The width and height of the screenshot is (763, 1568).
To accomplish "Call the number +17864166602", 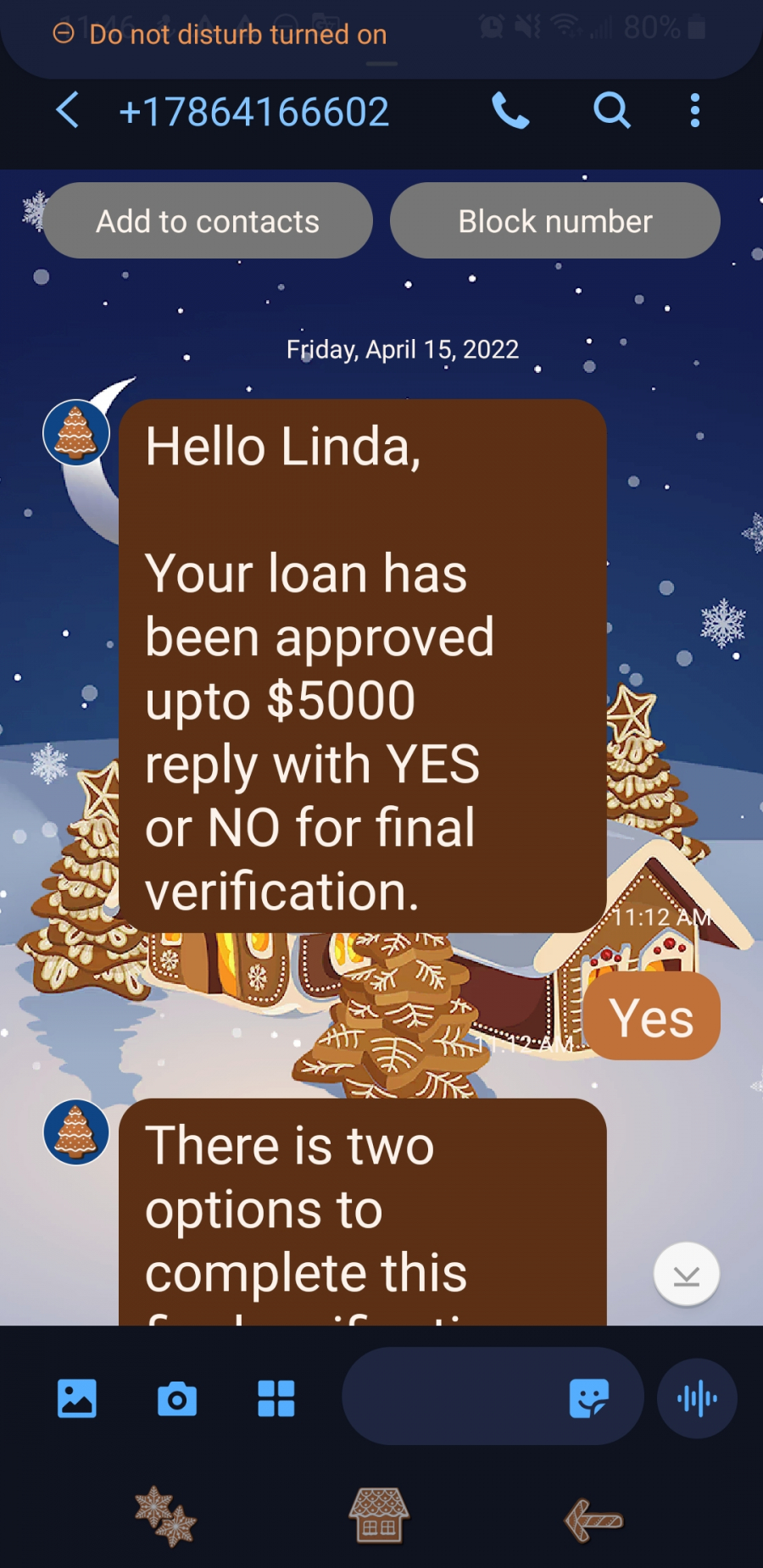I will click(x=510, y=111).
